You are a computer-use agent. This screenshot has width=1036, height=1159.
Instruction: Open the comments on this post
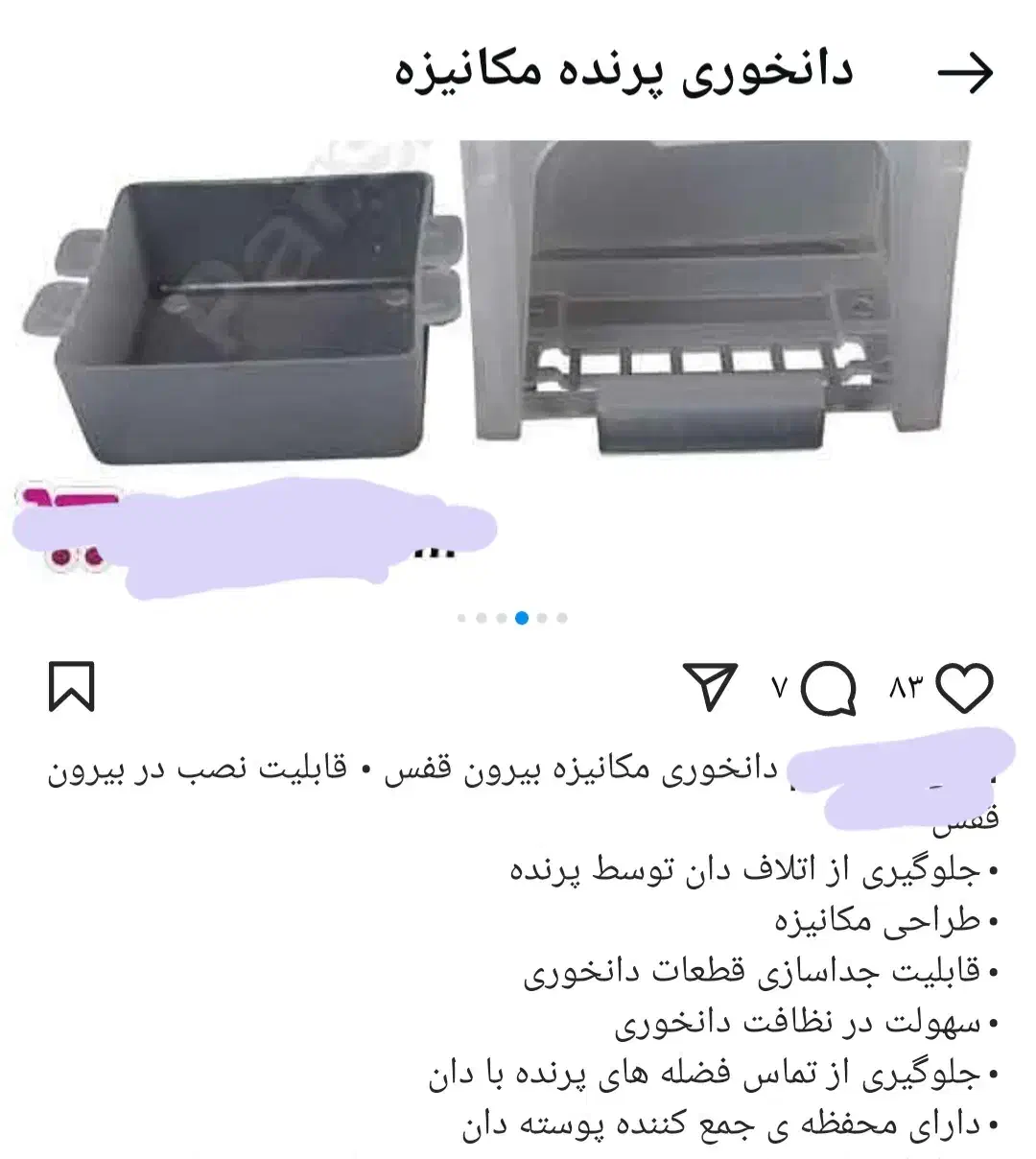click(x=829, y=689)
